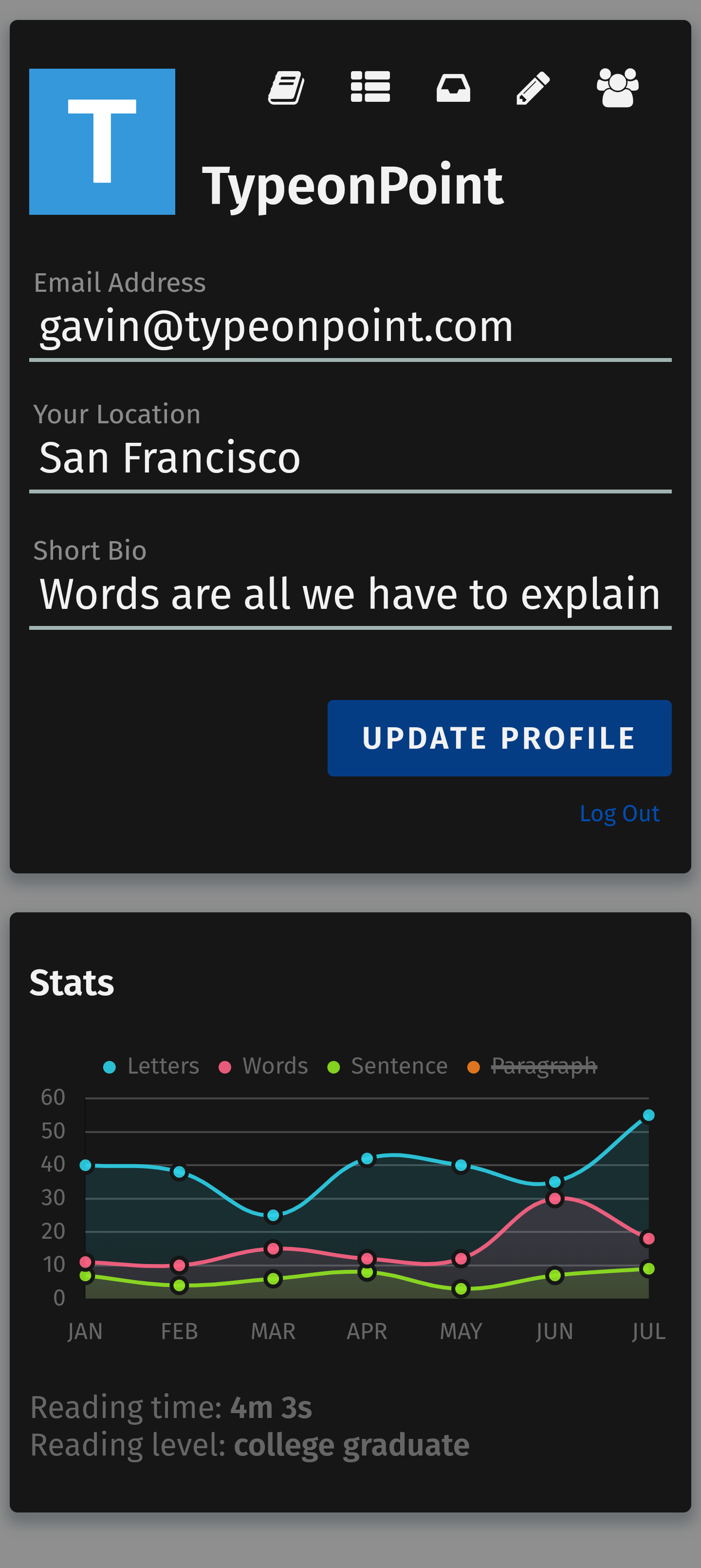
Task: Open the book icon in the header
Action: click(x=286, y=88)
